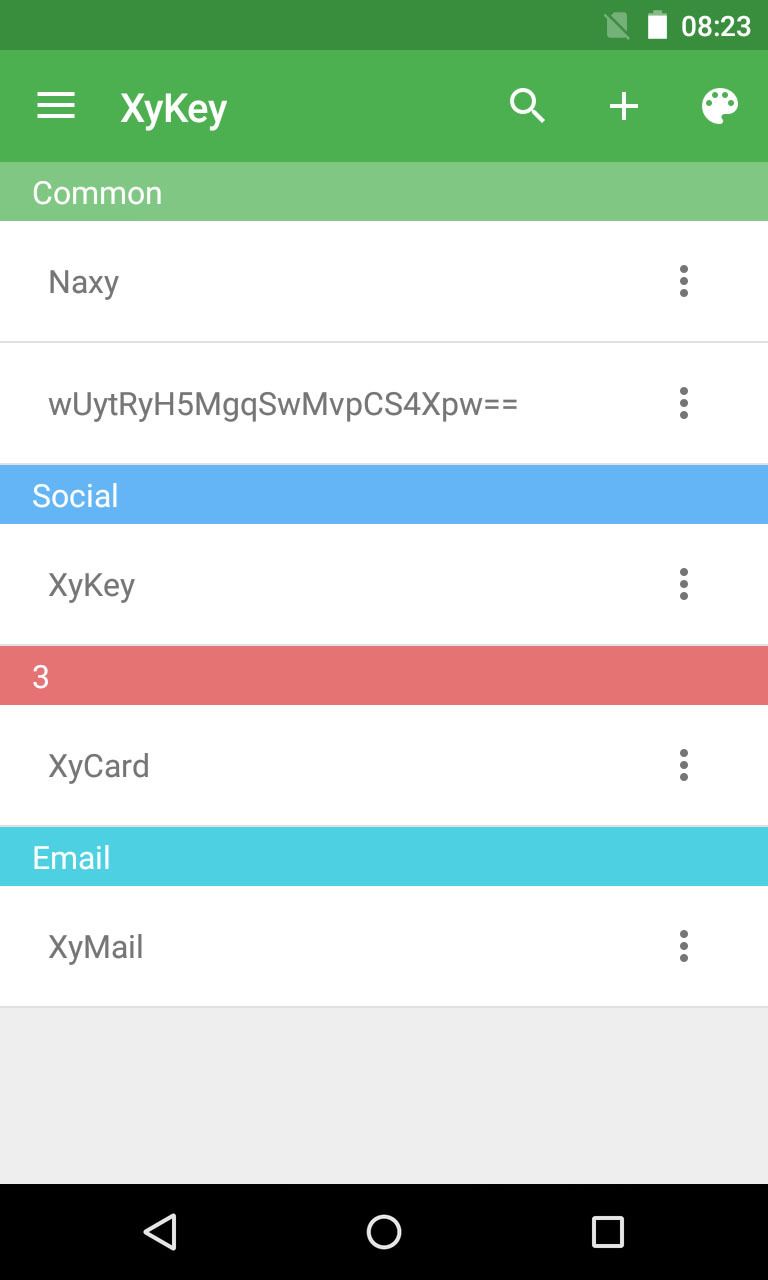Image resolution: width=768 pixels, height=1280 pixels.
Task: Open the overflow menu for Naxy
Action: click(684, 281)
